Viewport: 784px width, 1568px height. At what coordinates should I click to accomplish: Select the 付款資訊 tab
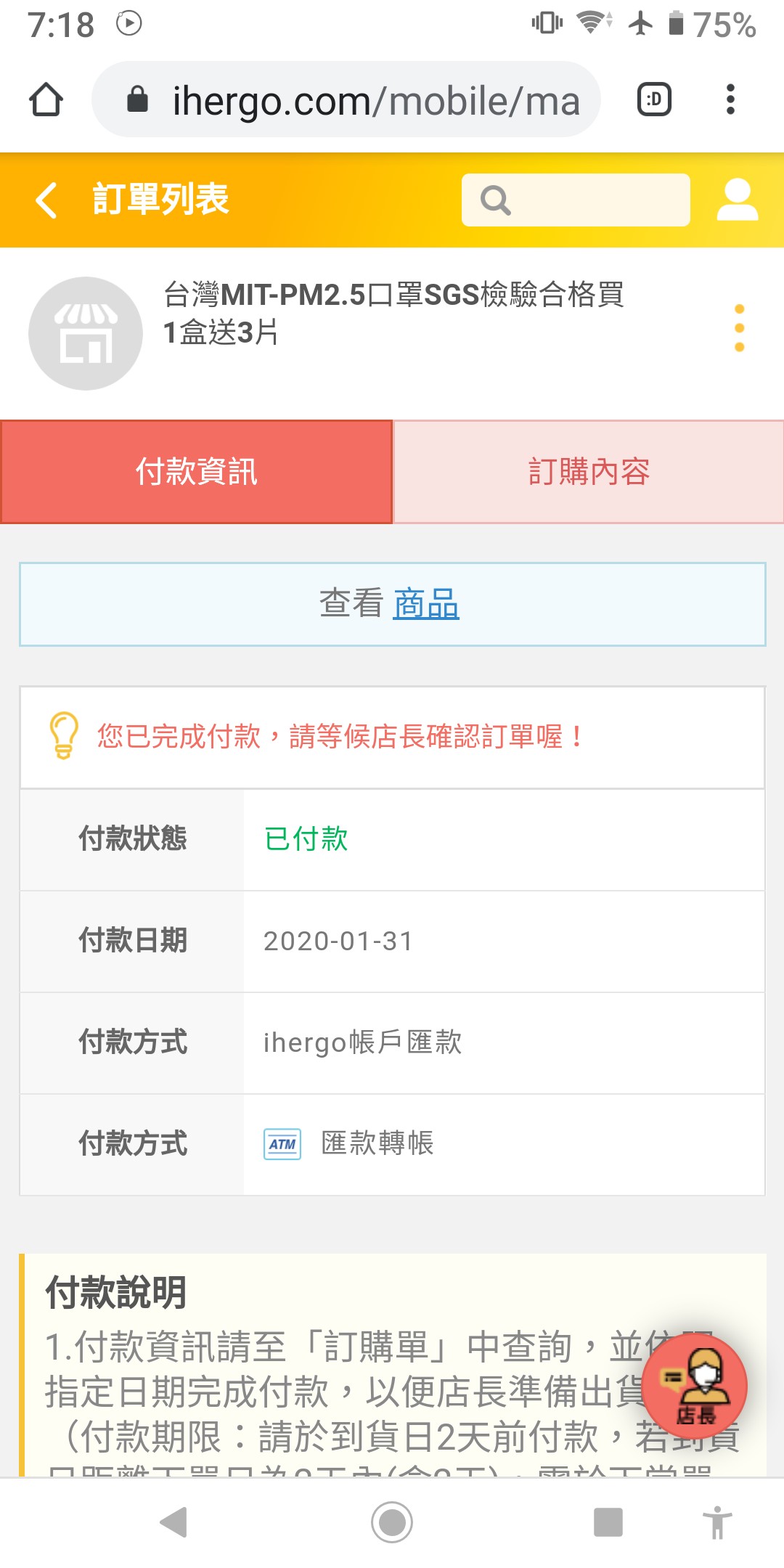196,472
